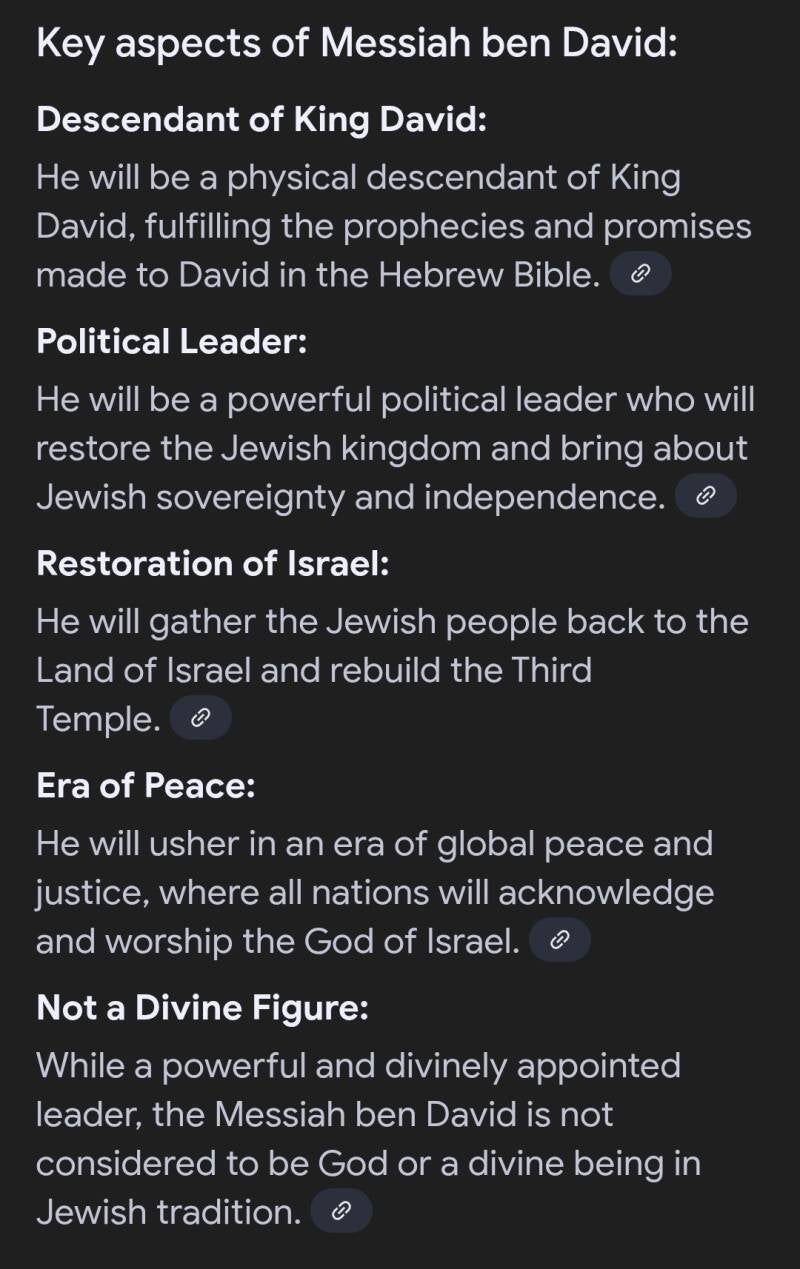Open source link after Descendant of King David
Image resolution: width=800 pixels, height=1269 pixels.
coord(640,275)
